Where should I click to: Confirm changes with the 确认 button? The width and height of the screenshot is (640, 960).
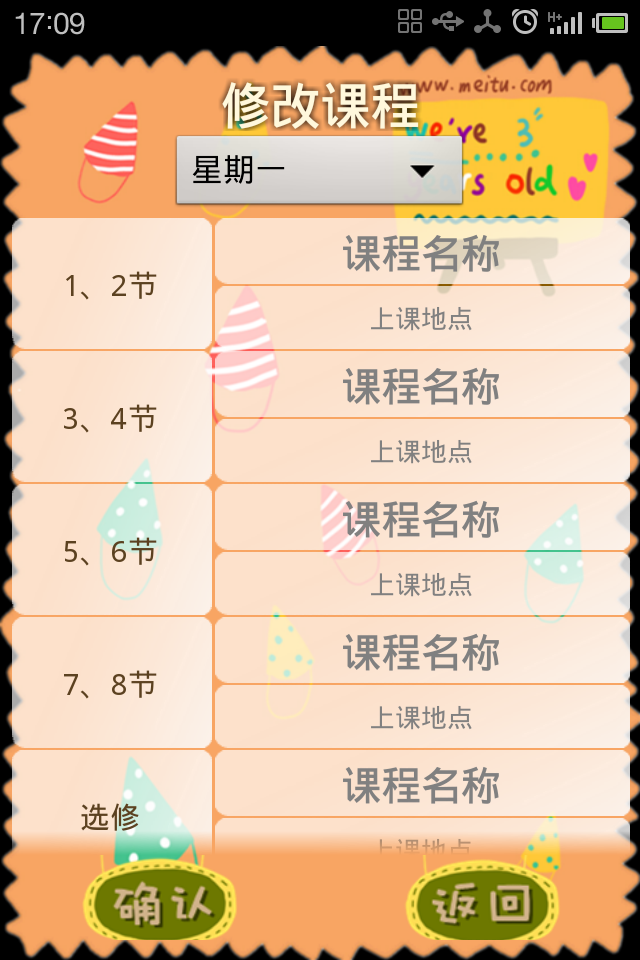(162, 905)
